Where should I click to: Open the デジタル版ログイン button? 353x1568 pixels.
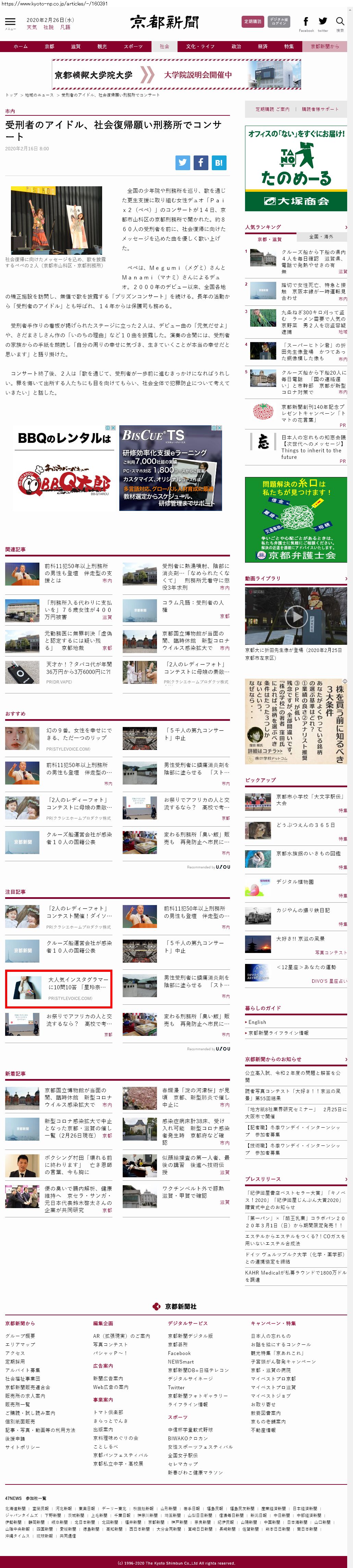click(279, 21)
